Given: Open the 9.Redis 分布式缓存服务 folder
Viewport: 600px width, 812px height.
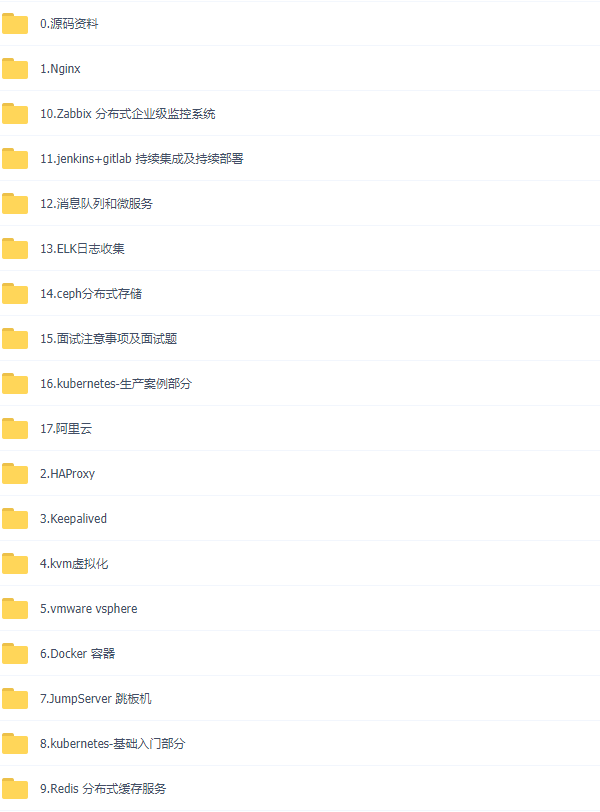Looking at the screenshot, I should click(103, 789).
